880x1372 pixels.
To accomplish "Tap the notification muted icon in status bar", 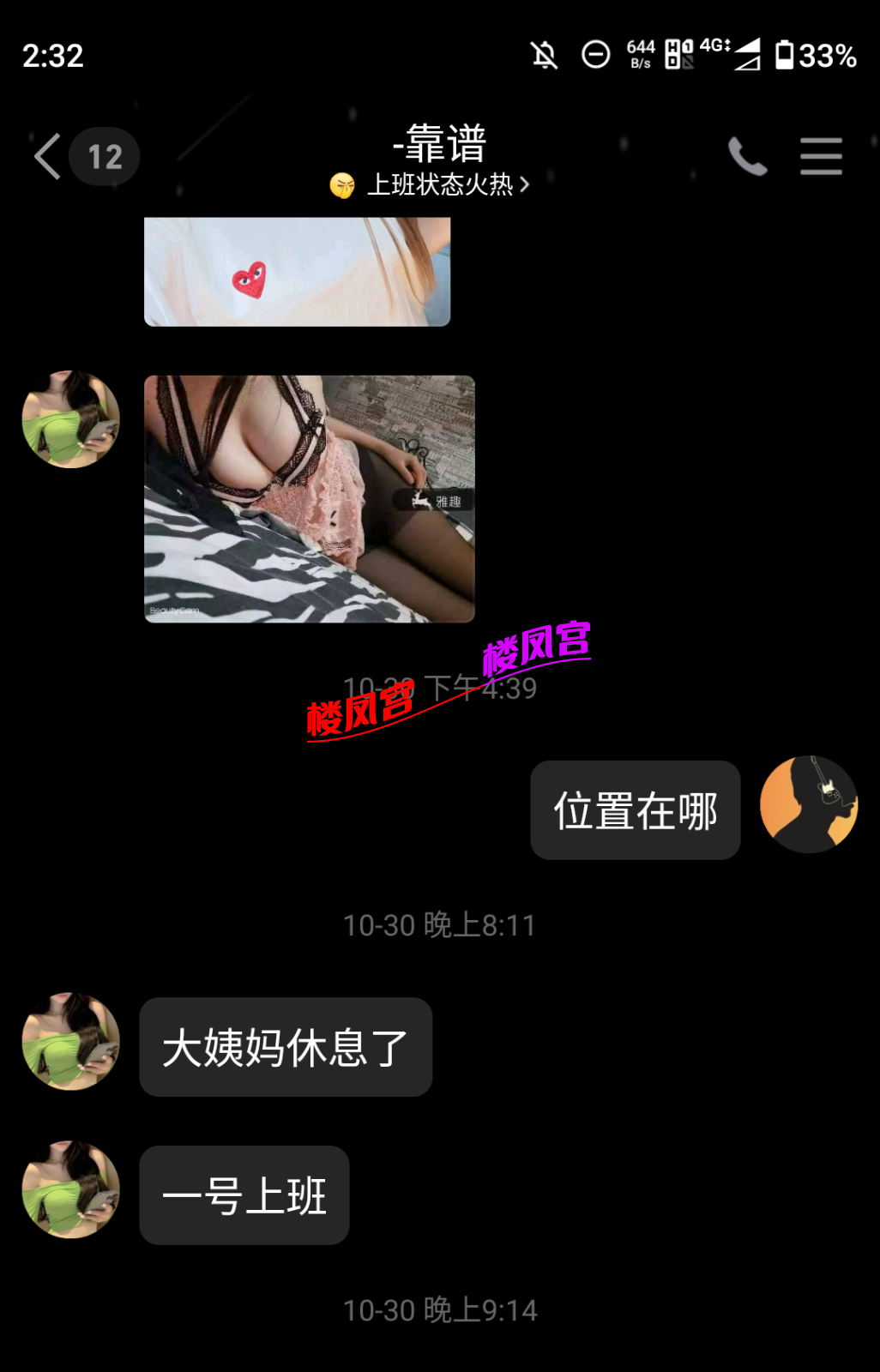I will point(542,54).
